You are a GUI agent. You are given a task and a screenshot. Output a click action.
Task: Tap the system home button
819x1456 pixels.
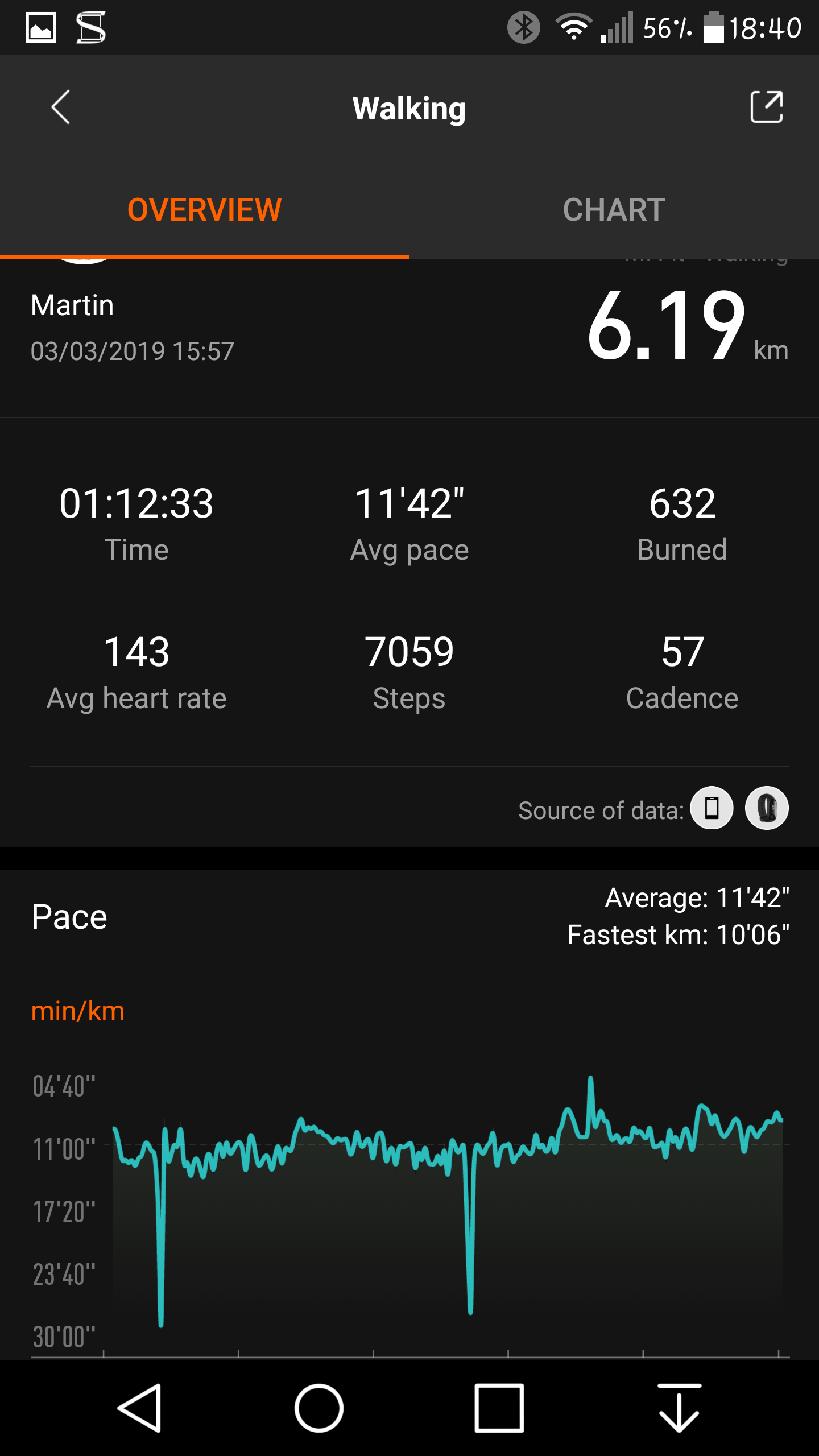pyautogui.click(x=318, y=1408)
